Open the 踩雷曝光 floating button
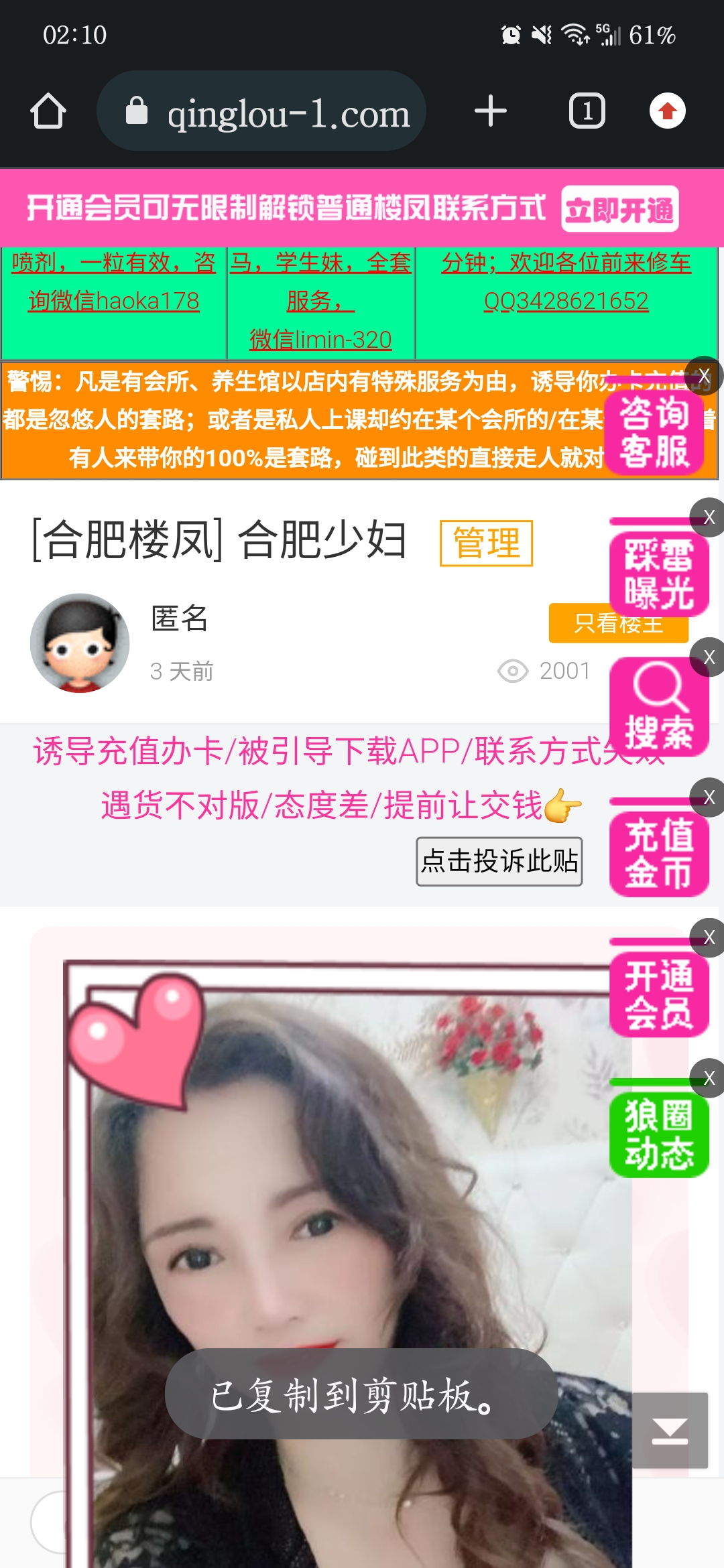Image resolution: width=724 pixels, height=1568 pixels. coord(658,574)
